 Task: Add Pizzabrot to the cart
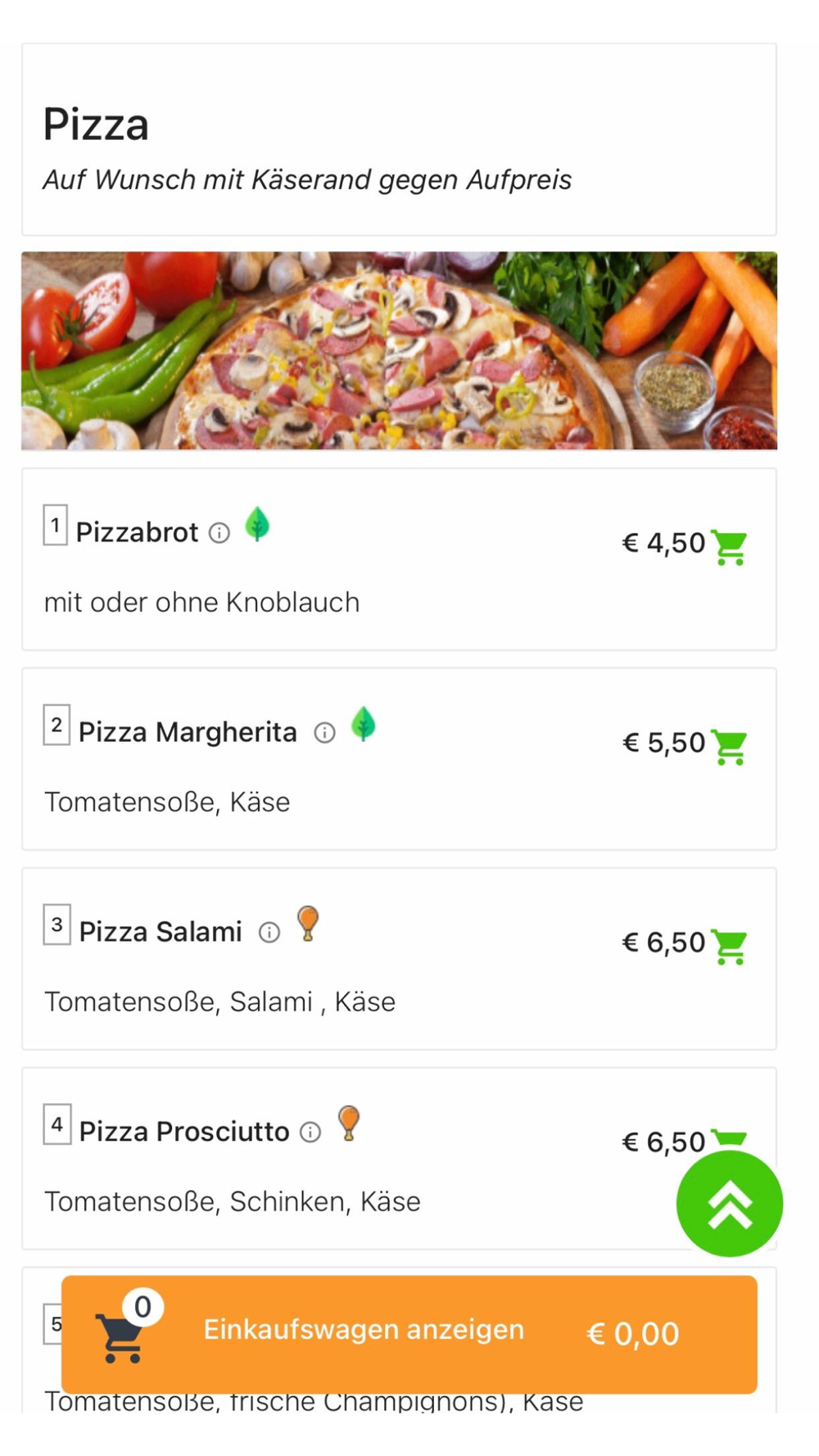point(729,547)
